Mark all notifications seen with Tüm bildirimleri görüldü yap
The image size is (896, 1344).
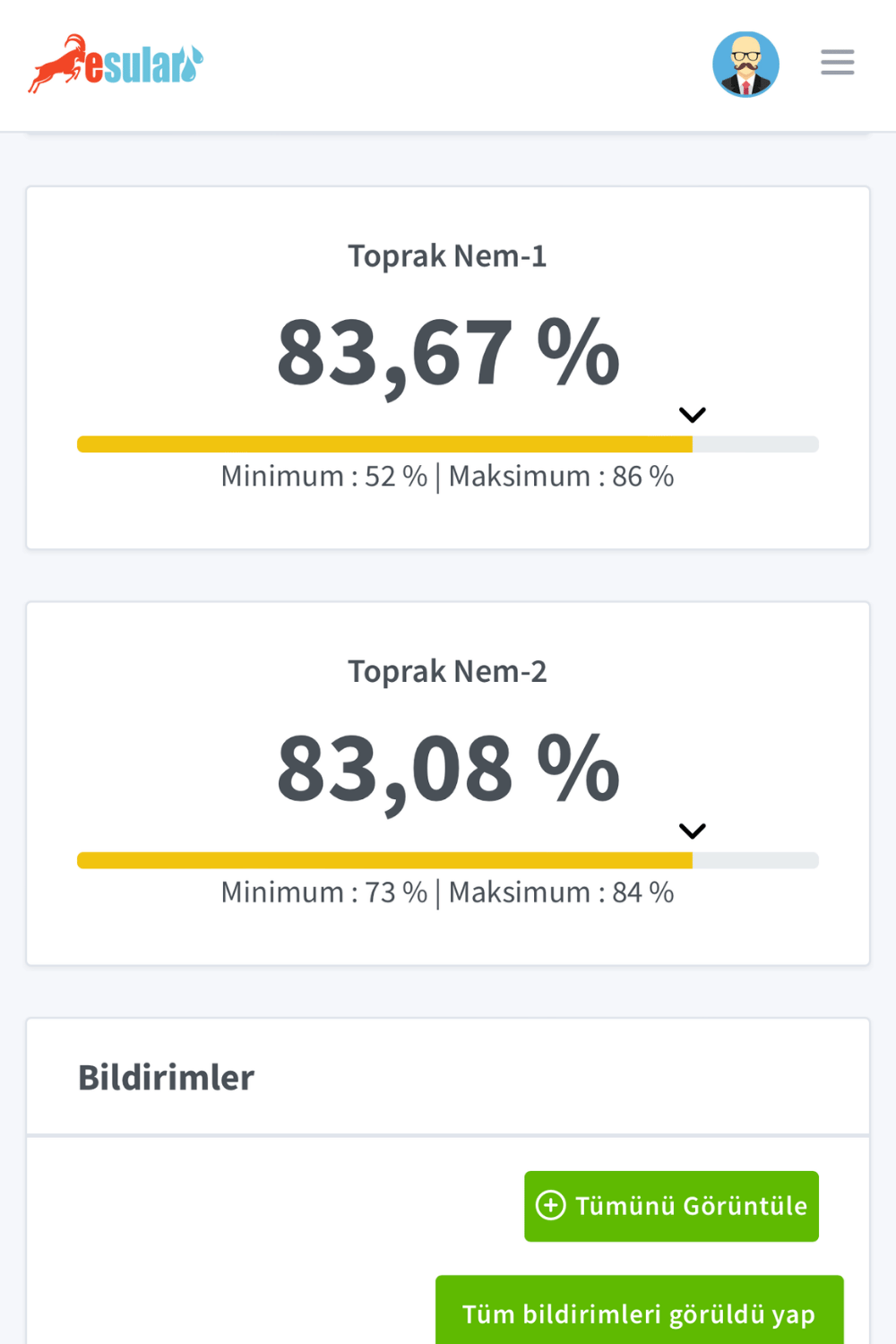tap(639, 1313)
